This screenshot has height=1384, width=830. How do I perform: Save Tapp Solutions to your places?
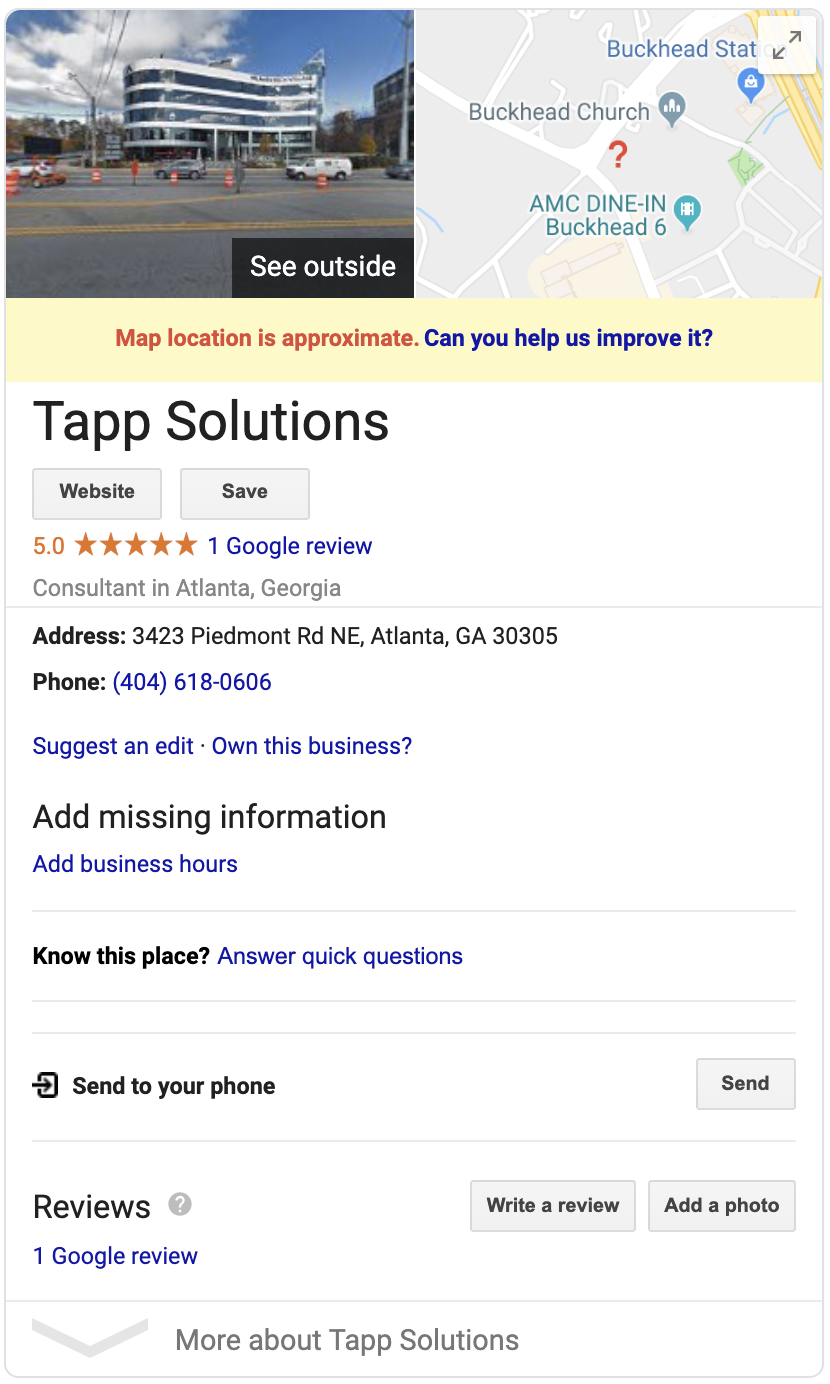coord(245,493)
